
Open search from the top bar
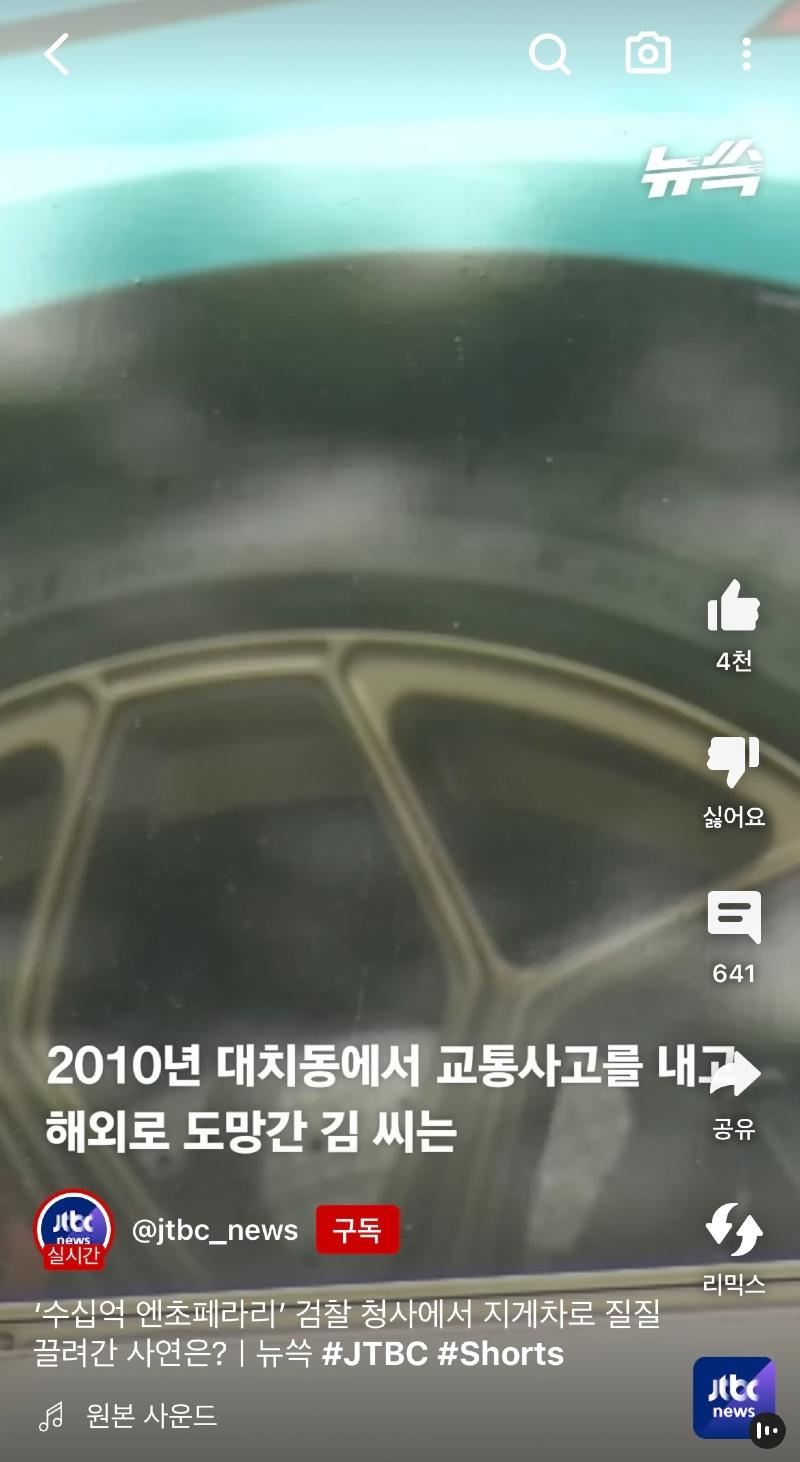click(x=549, y=54)
